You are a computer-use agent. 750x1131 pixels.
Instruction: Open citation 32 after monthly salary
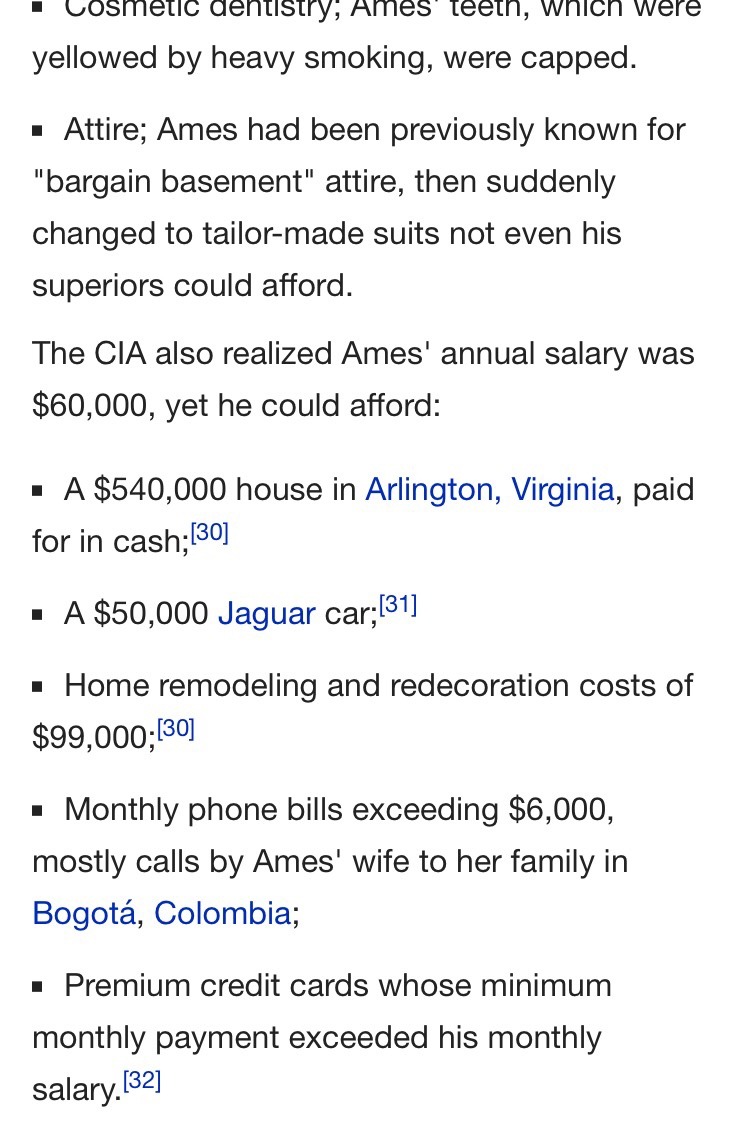pyautogui.click(x=141, y=1081)
